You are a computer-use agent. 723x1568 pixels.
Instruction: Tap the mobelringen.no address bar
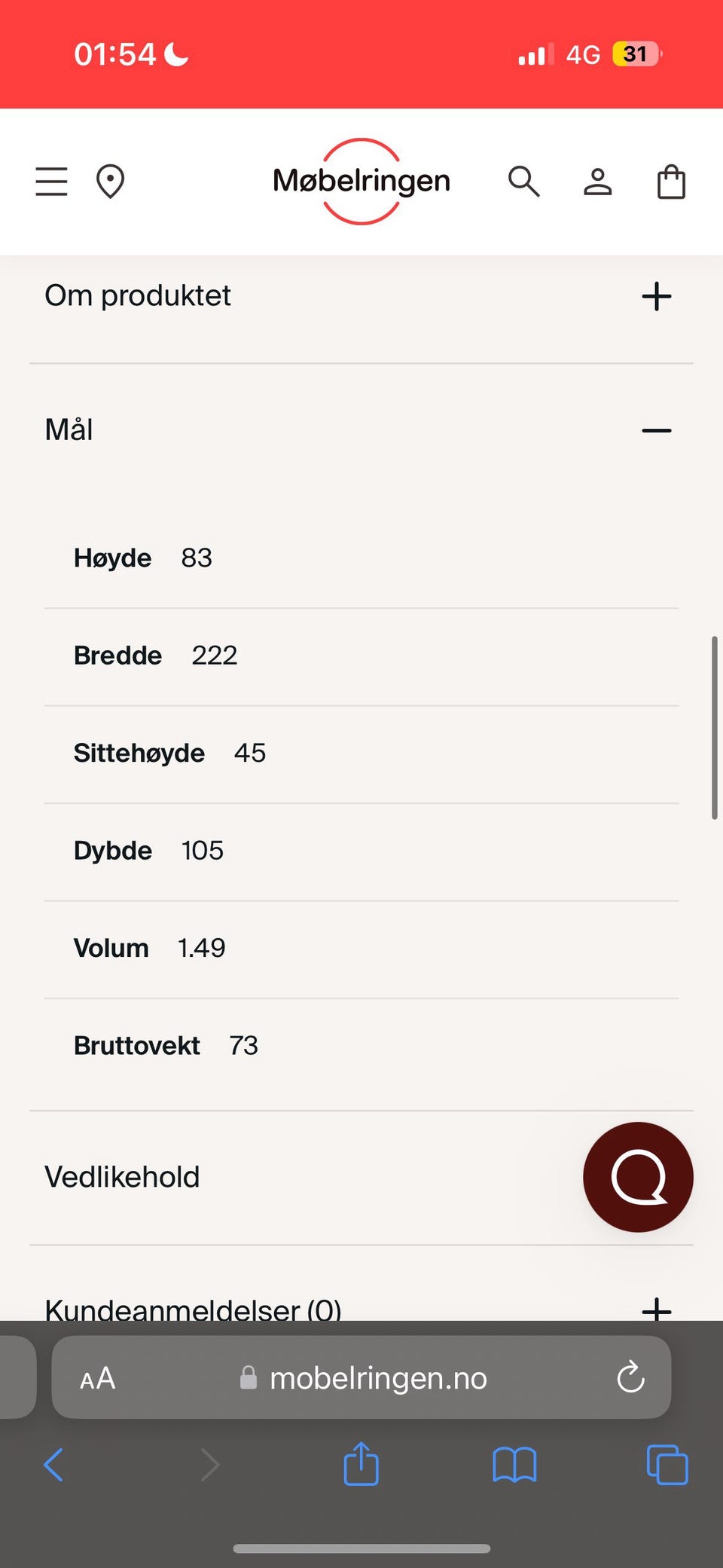pos(377,1378)
